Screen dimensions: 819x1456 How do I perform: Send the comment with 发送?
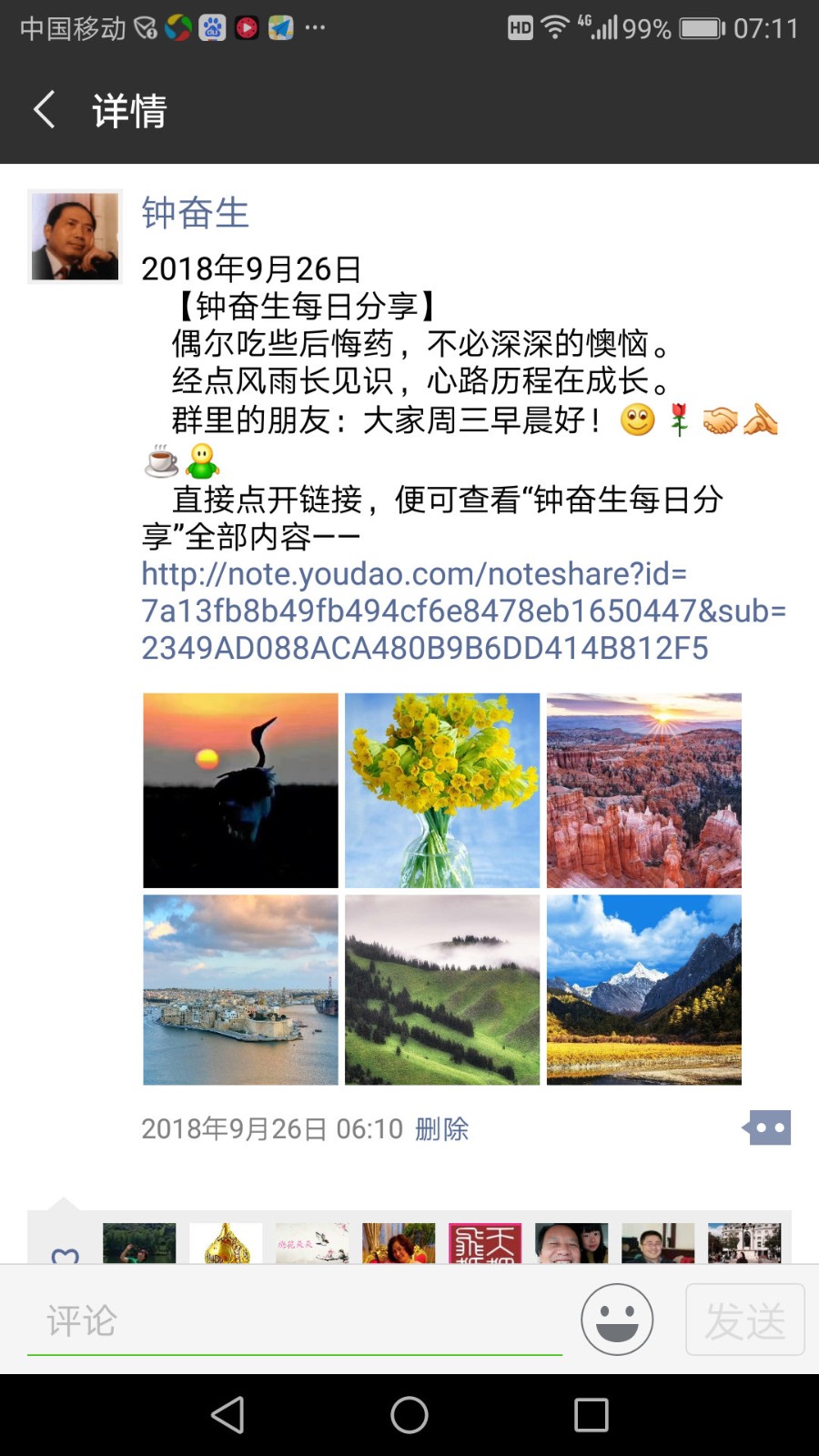(744, 1319)
